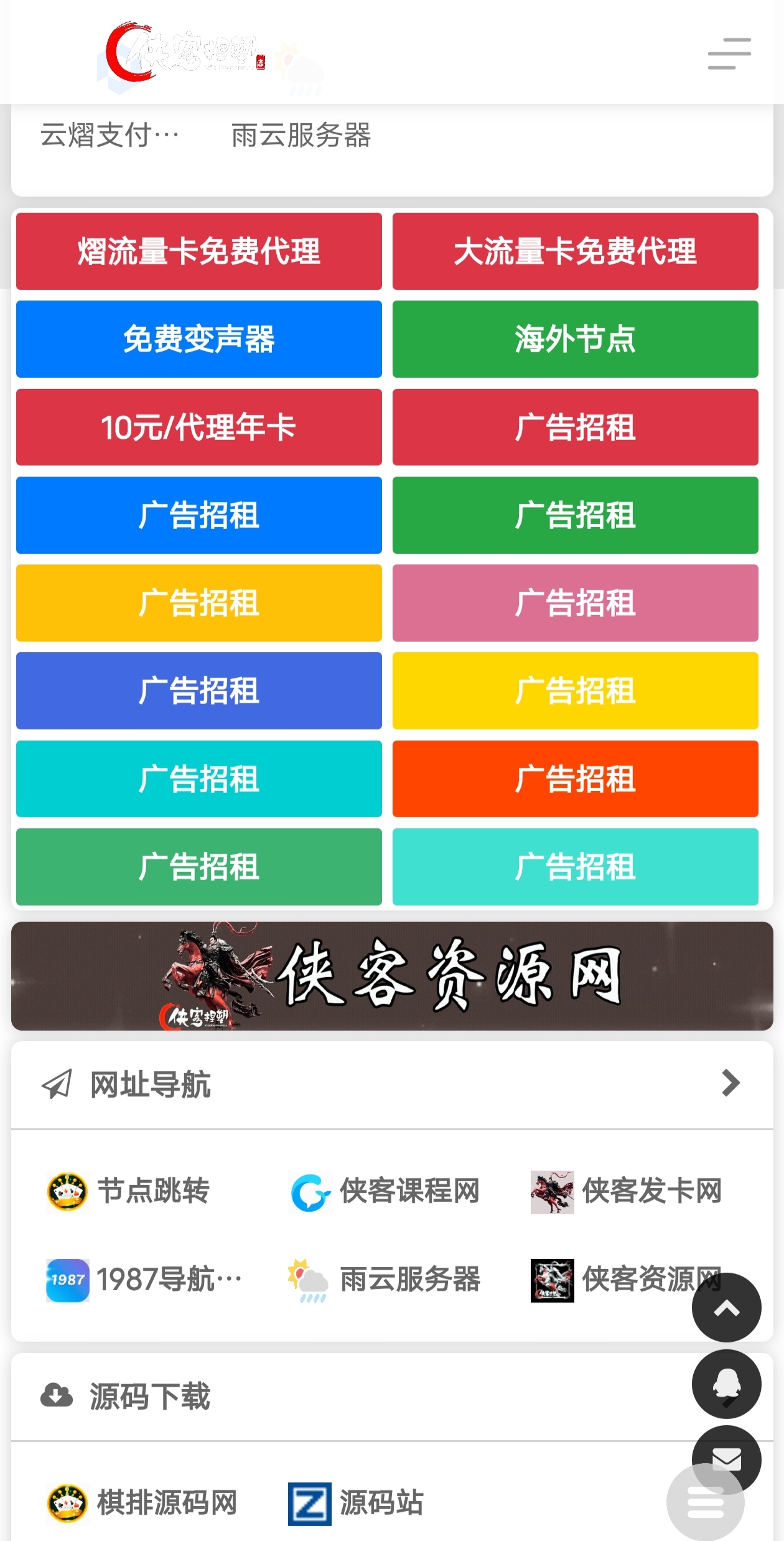
Task: Tap the 大流量卡免费代理 button
Action: coord(575,251)
